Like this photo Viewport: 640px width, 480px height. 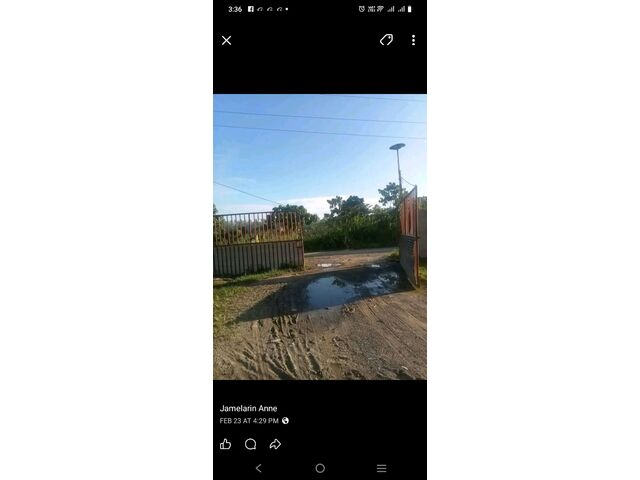point(225,444)
